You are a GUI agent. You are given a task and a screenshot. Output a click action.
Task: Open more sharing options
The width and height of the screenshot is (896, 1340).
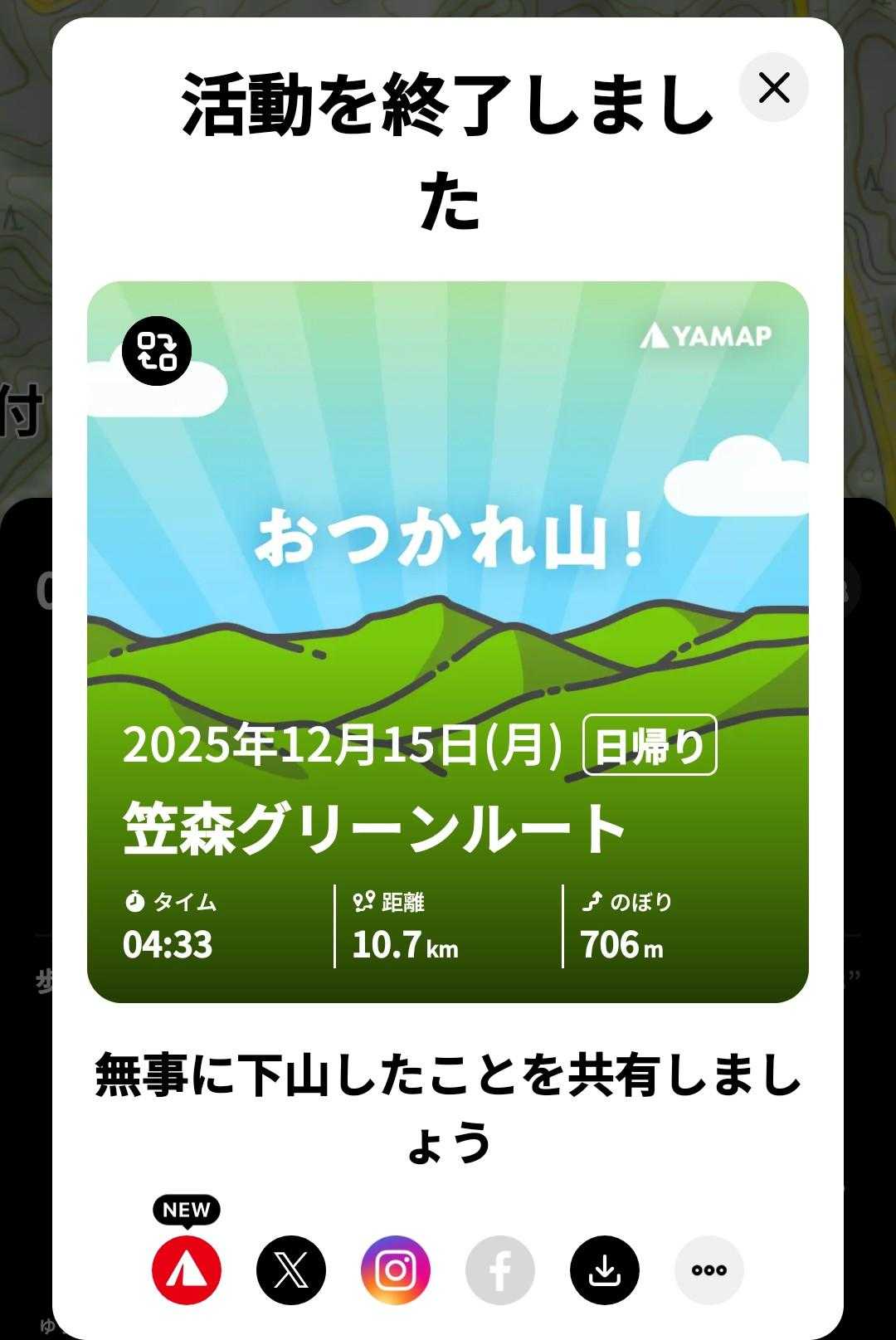pos(709,1270)
